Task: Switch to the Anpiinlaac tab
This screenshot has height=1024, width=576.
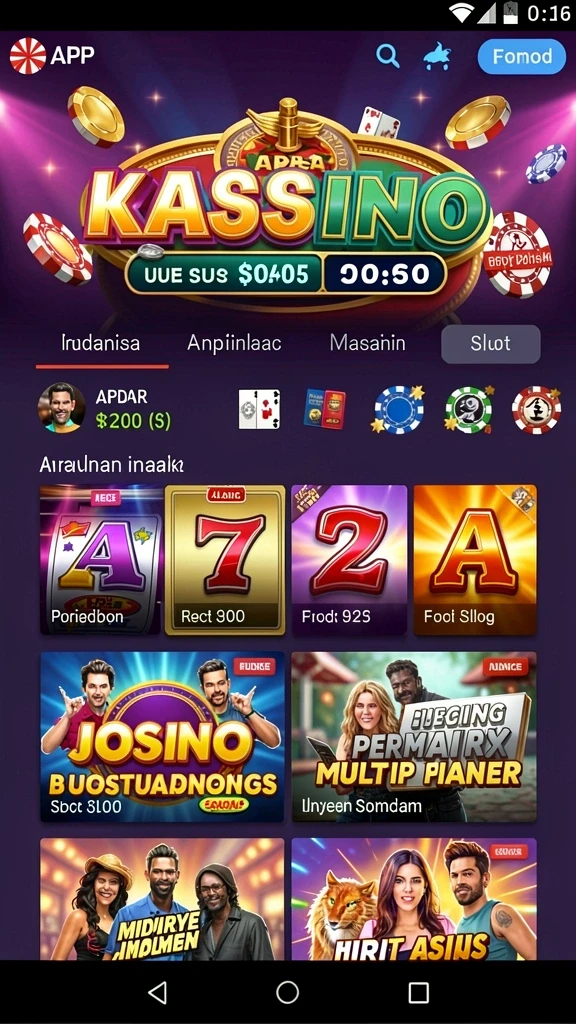Action: (x=234, y=343)
